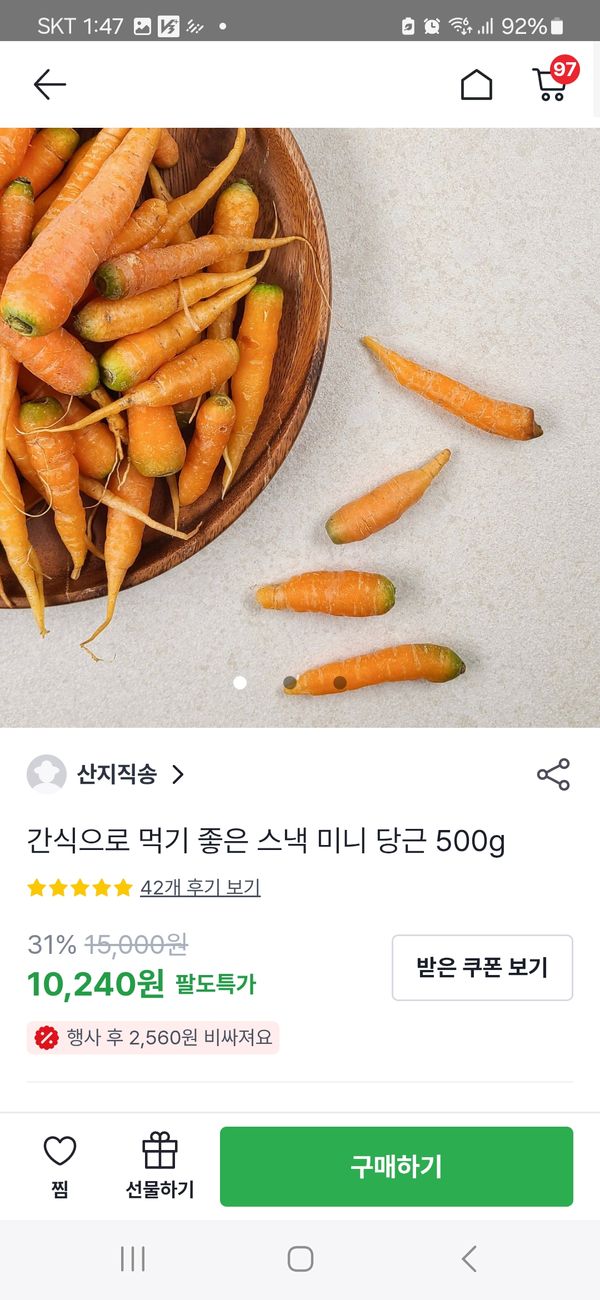
Task: Tap the 받은 쿠폰 보기 button
Action: (482, 967)
